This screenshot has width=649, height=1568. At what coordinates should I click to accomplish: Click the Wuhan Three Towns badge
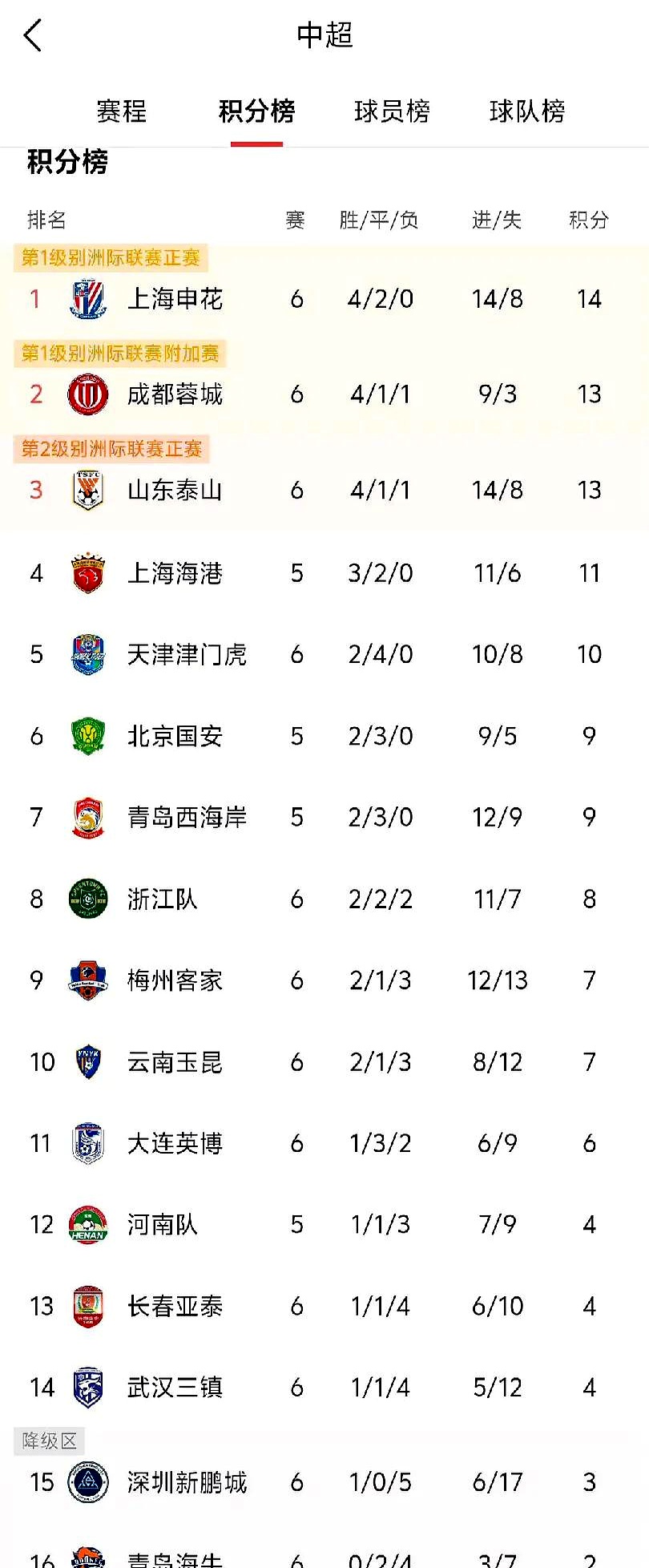87,1387
